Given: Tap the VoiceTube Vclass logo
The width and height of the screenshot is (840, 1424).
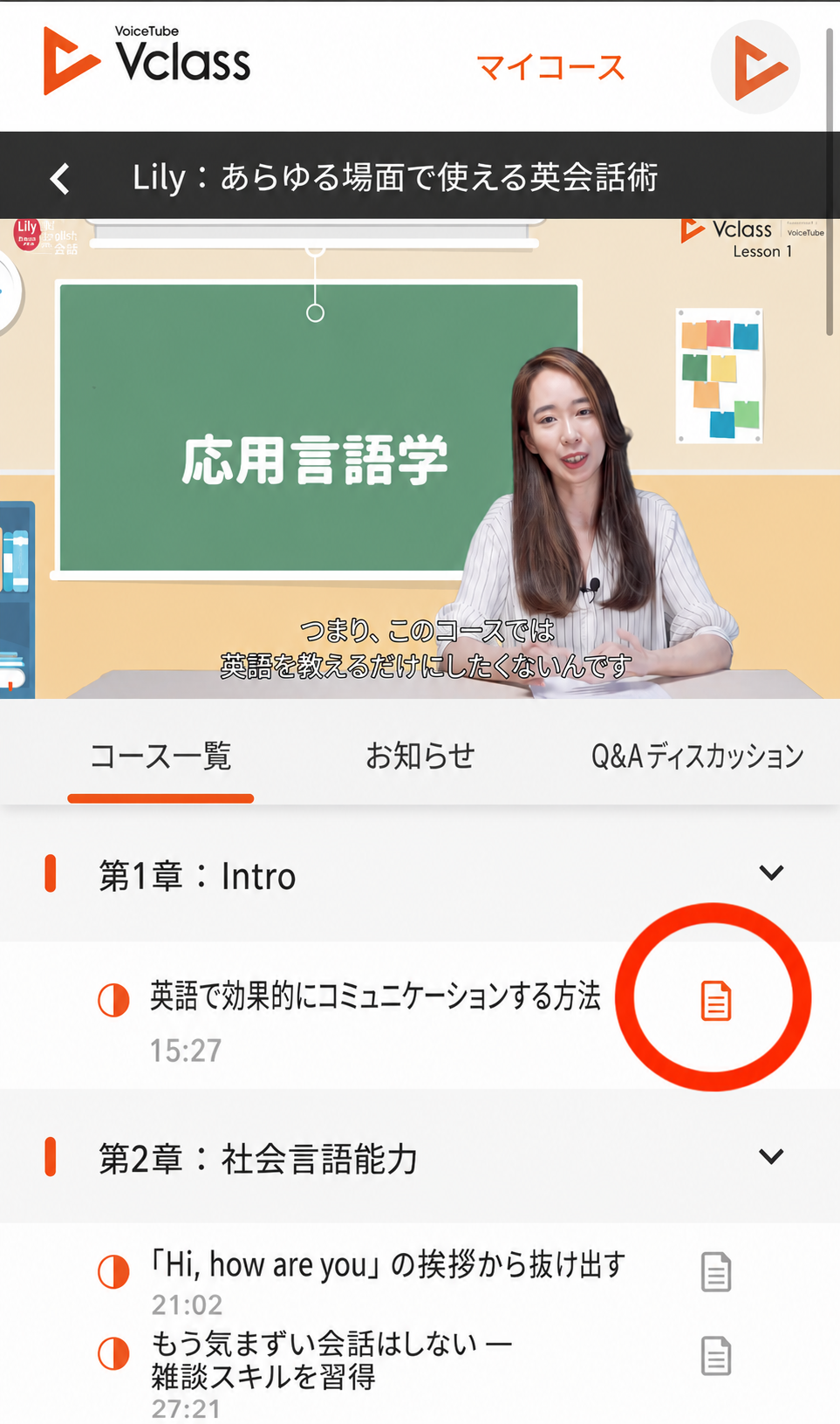Looking at the screenshot, I should pos(147,59).
